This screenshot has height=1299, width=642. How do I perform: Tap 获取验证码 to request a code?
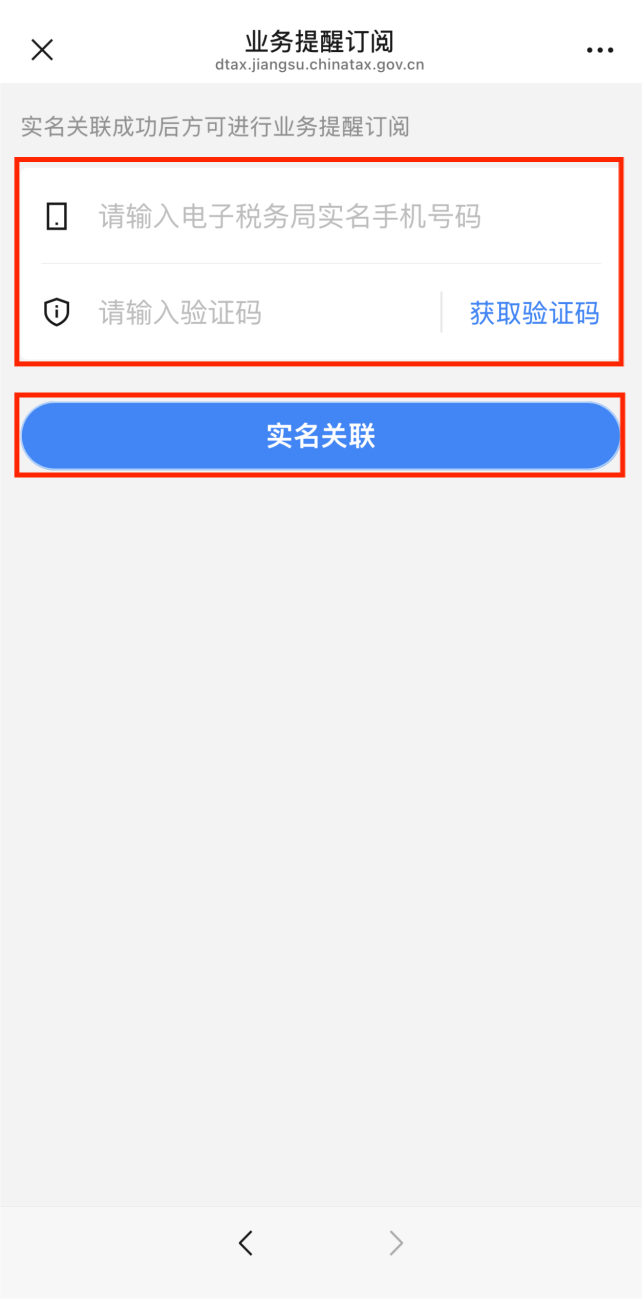pos(534,314)
